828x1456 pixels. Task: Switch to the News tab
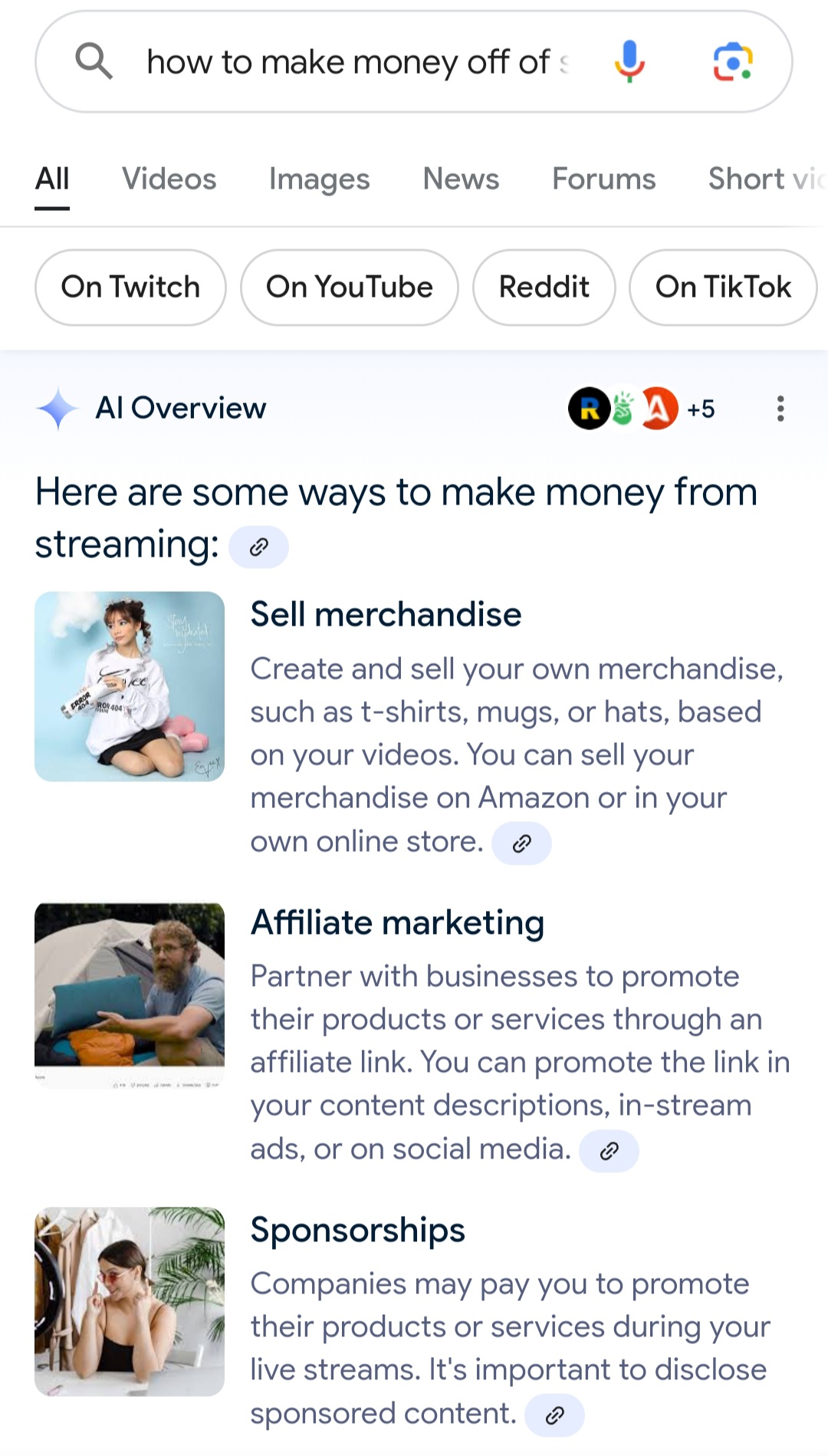tap(461, 179)
